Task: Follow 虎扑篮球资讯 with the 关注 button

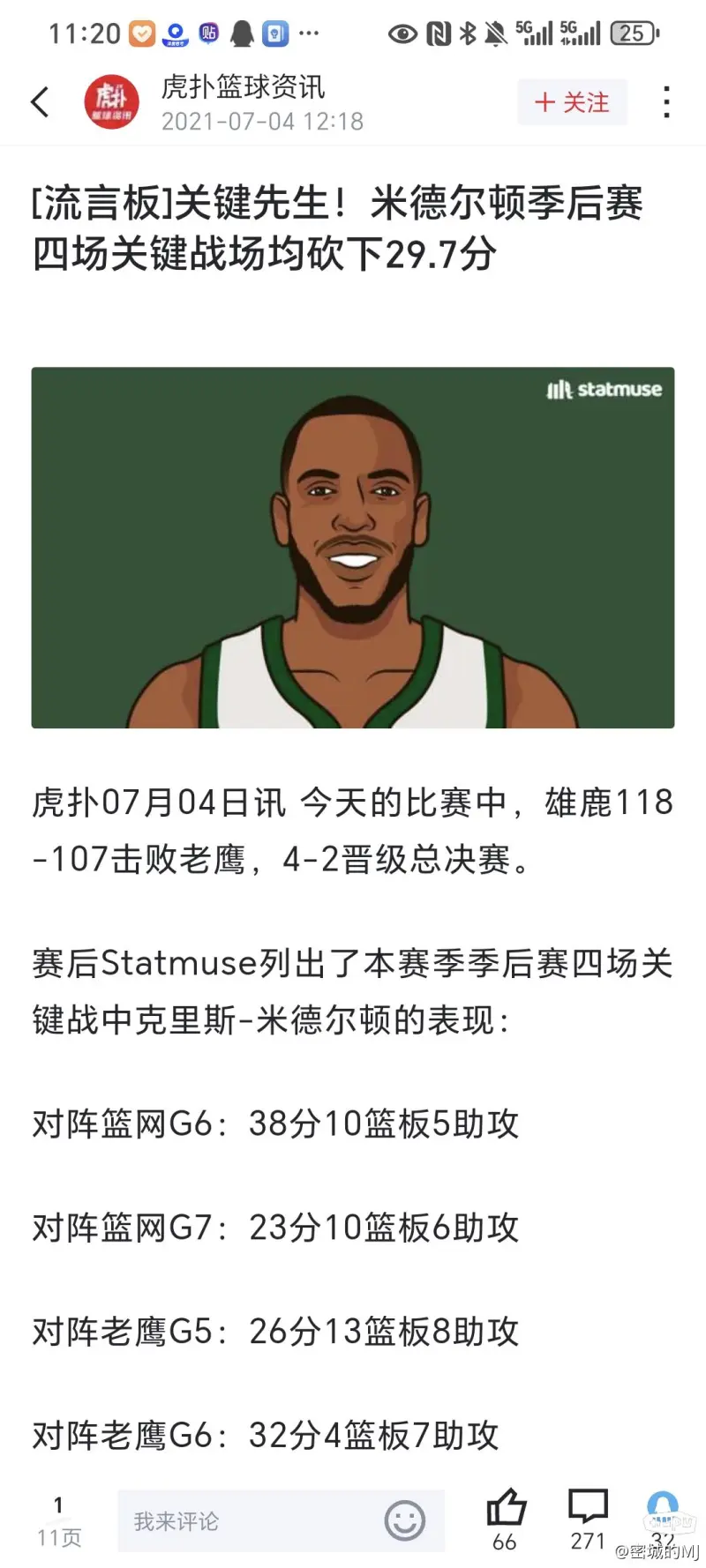Action: (x=572, y=102)
